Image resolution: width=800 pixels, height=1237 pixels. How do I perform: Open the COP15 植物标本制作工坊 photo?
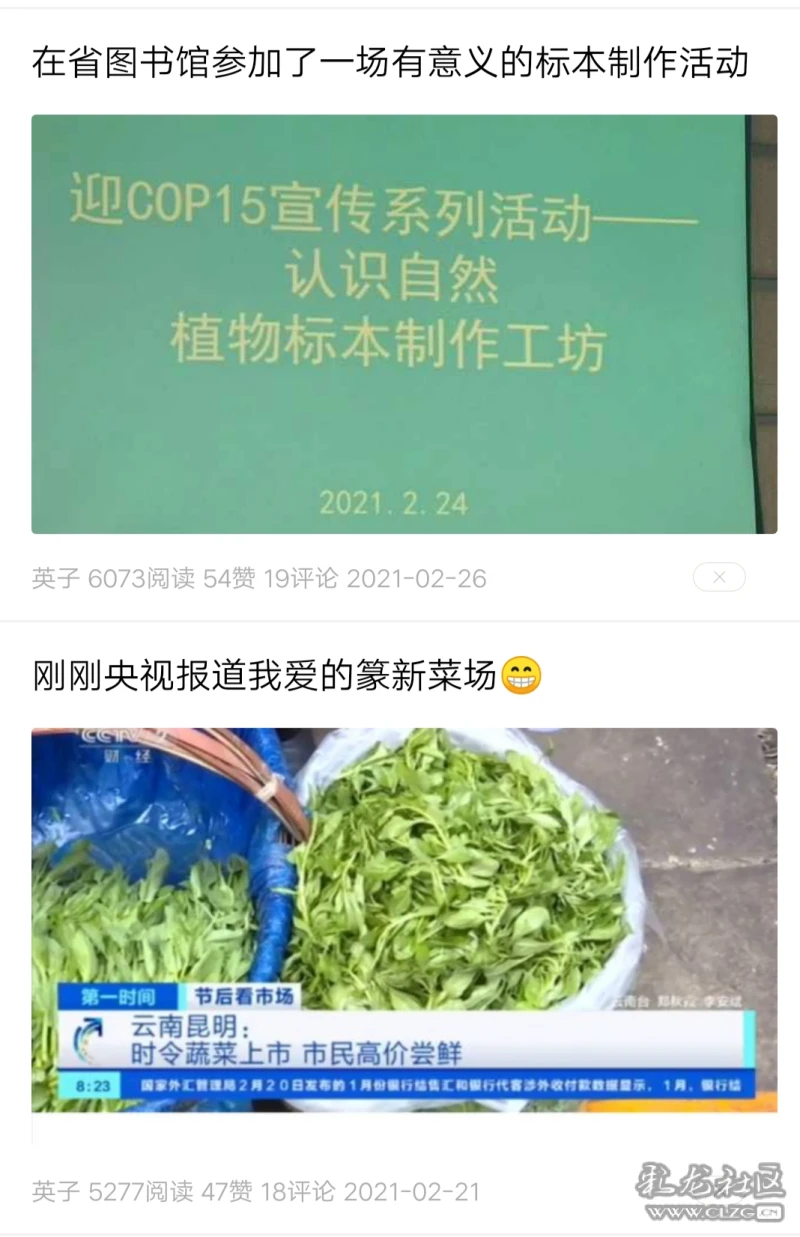coord(404,324)
